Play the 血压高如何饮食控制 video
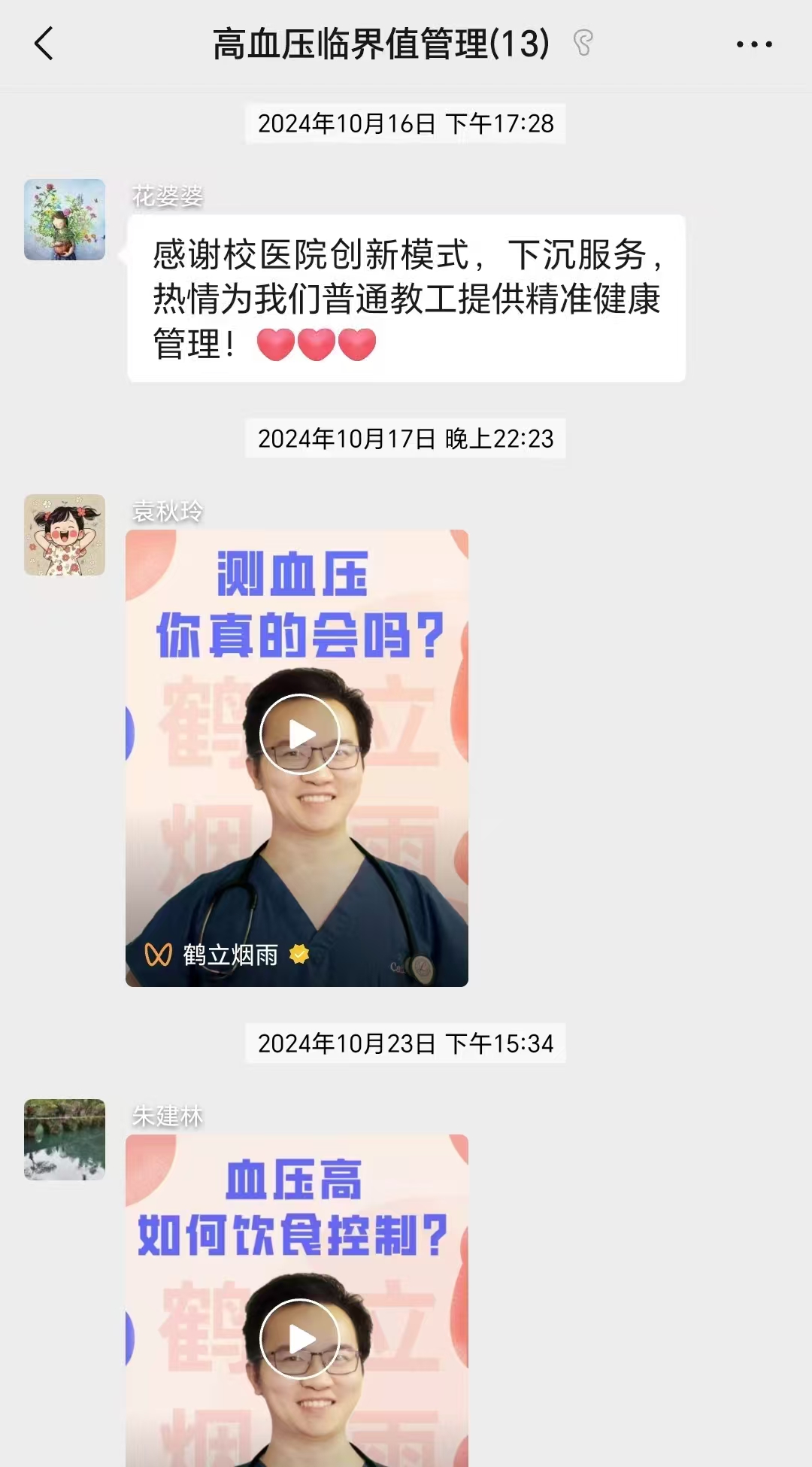Image resolution: width=812 pixels, height=1467 pixels. [299, 1338]
